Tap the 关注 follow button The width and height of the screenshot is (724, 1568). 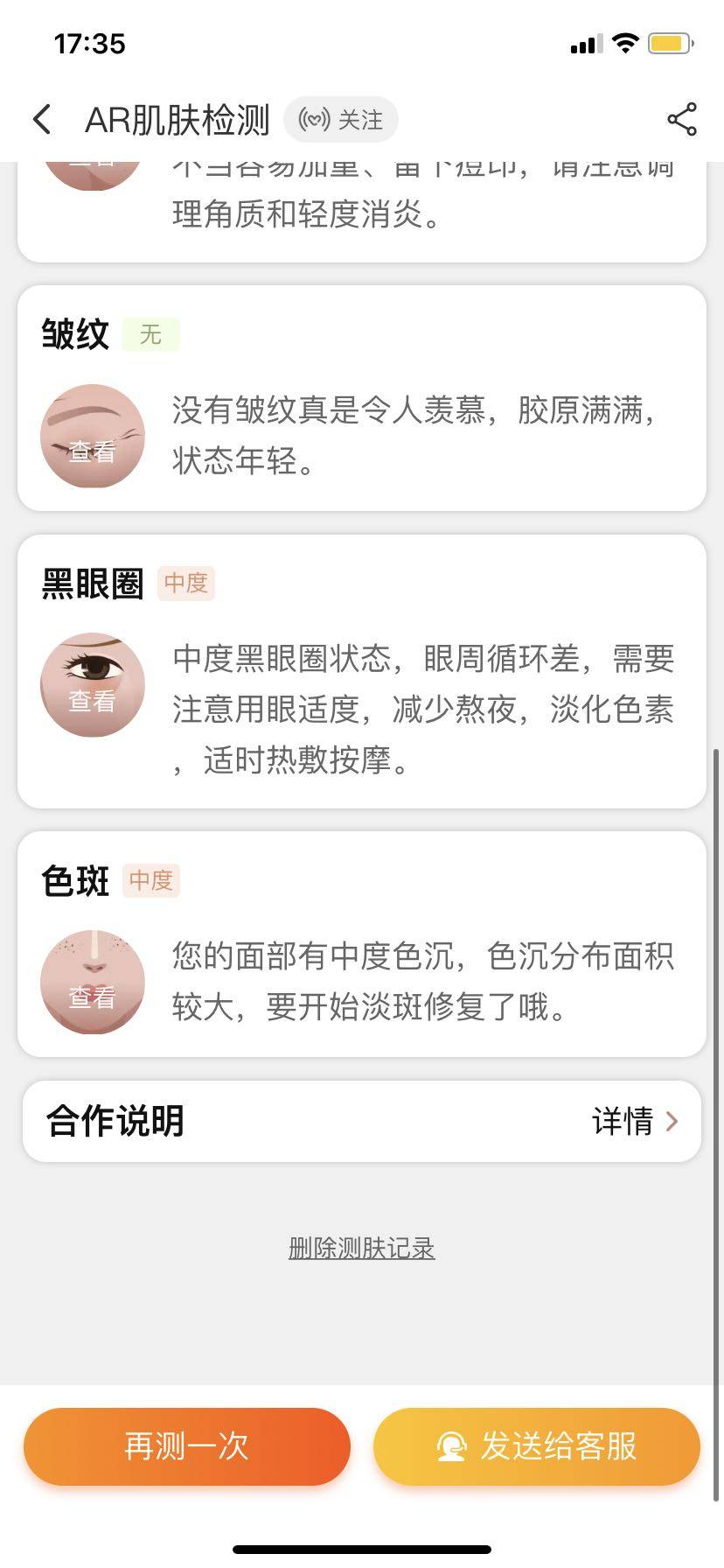(341, 120)
